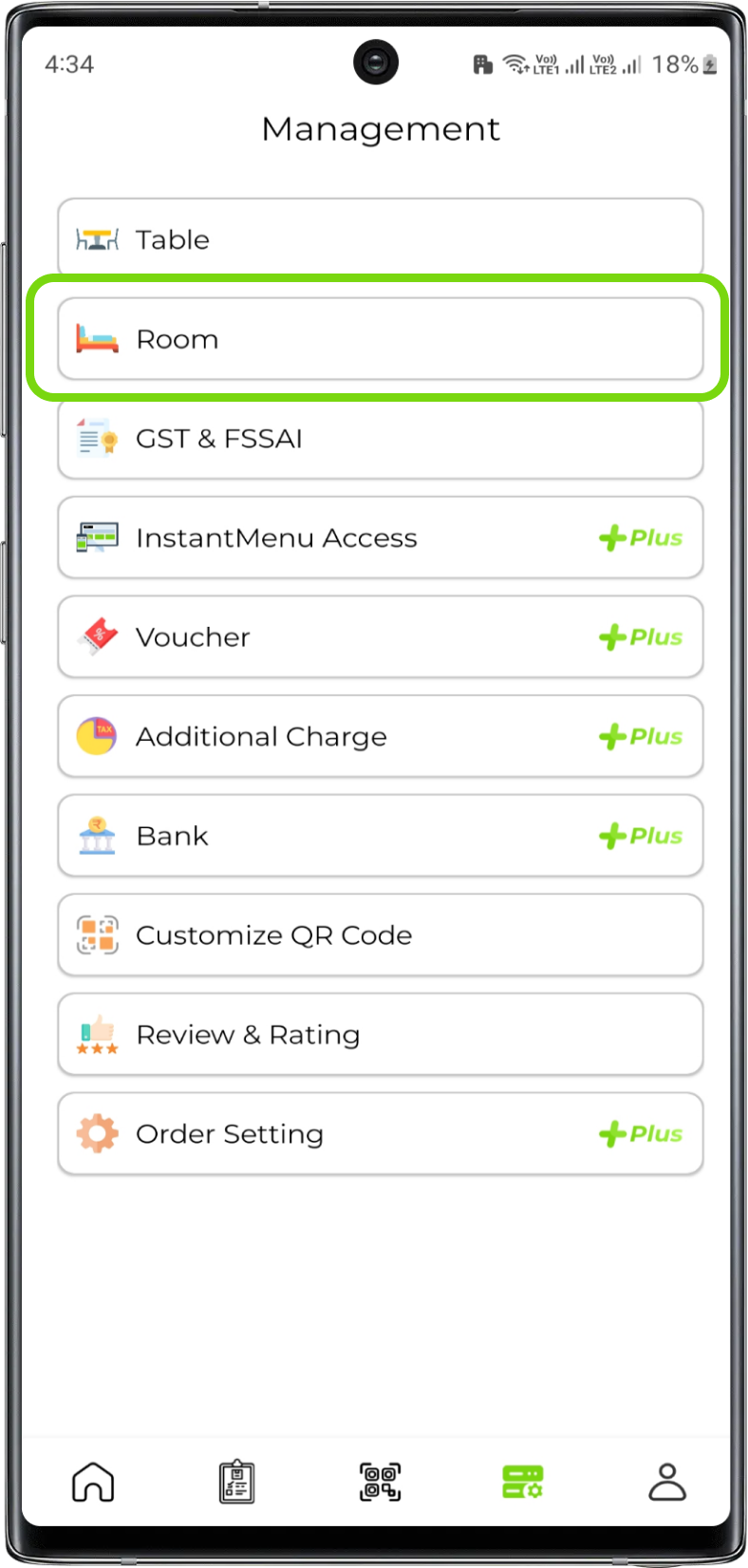Open Review & Rating
This screenshot has width=748, height=1568.
pos(380,1034)
